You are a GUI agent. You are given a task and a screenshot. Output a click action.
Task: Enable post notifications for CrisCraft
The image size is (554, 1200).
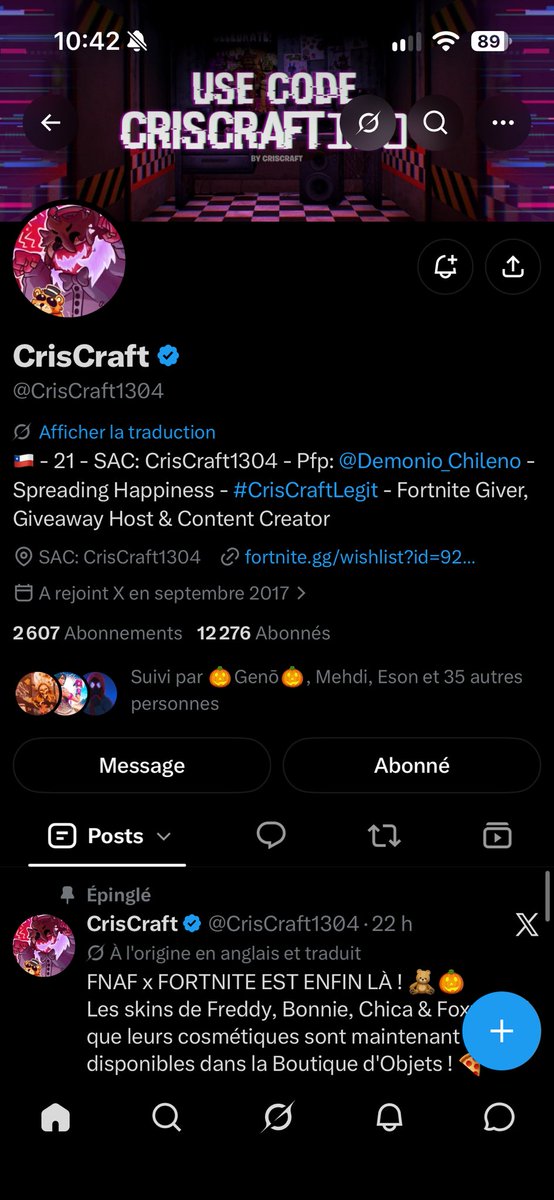pos(445,266)
